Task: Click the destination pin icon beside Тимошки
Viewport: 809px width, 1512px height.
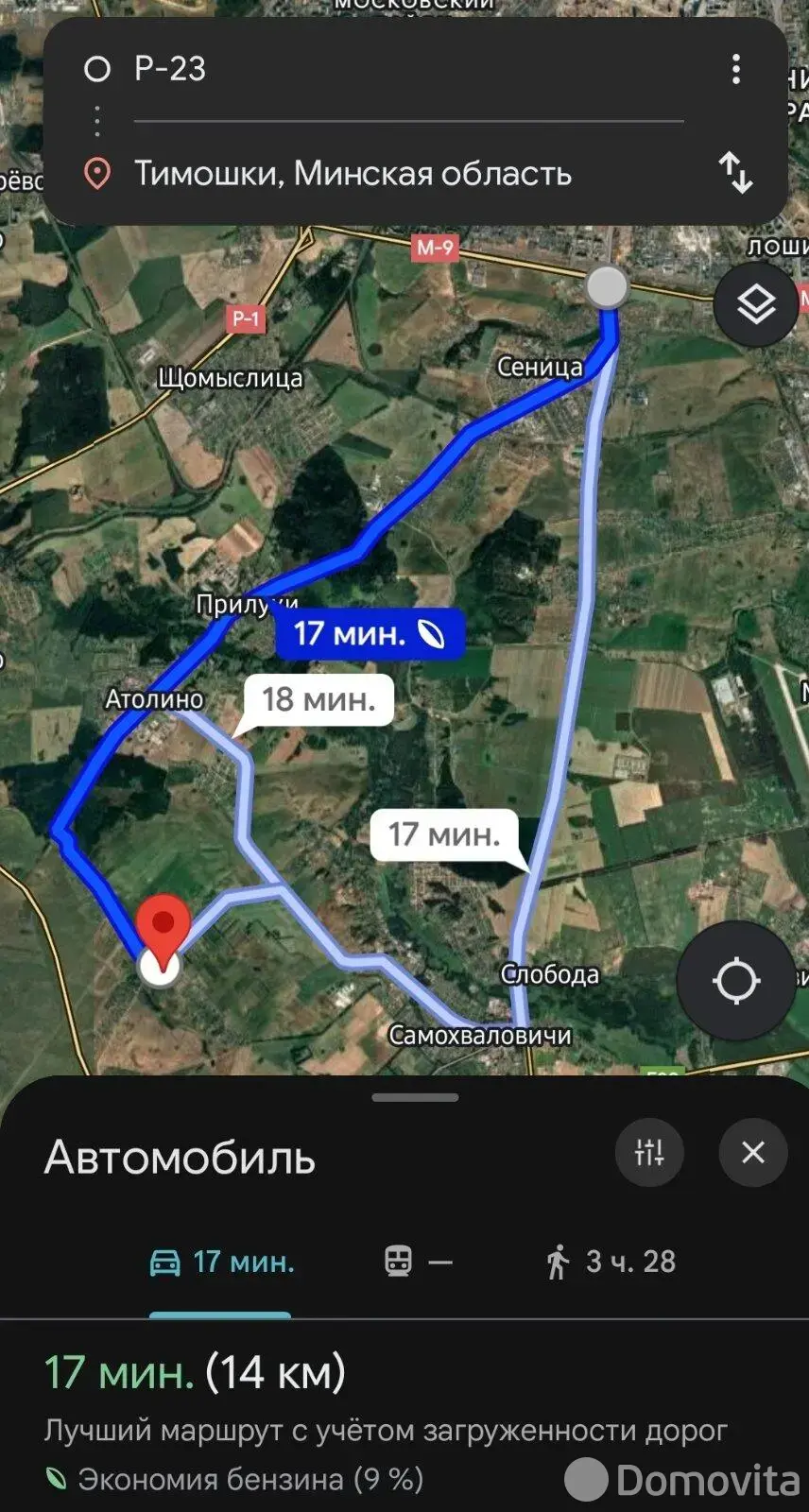Action: coord(97,174)
